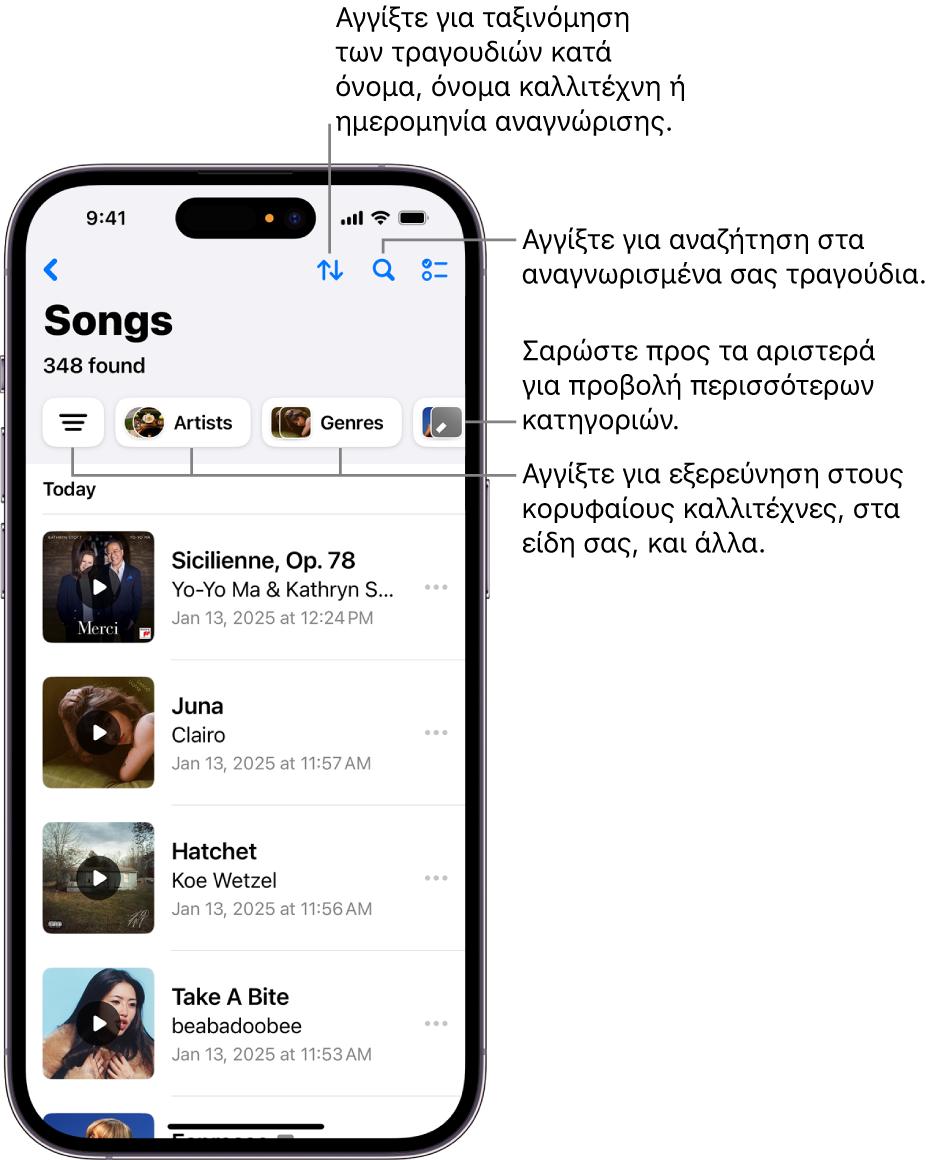The width and height of the screenshot is (939, 1160).
Task: Open more options for Sicilienne, Op. 78
Action: click(436, 587)
